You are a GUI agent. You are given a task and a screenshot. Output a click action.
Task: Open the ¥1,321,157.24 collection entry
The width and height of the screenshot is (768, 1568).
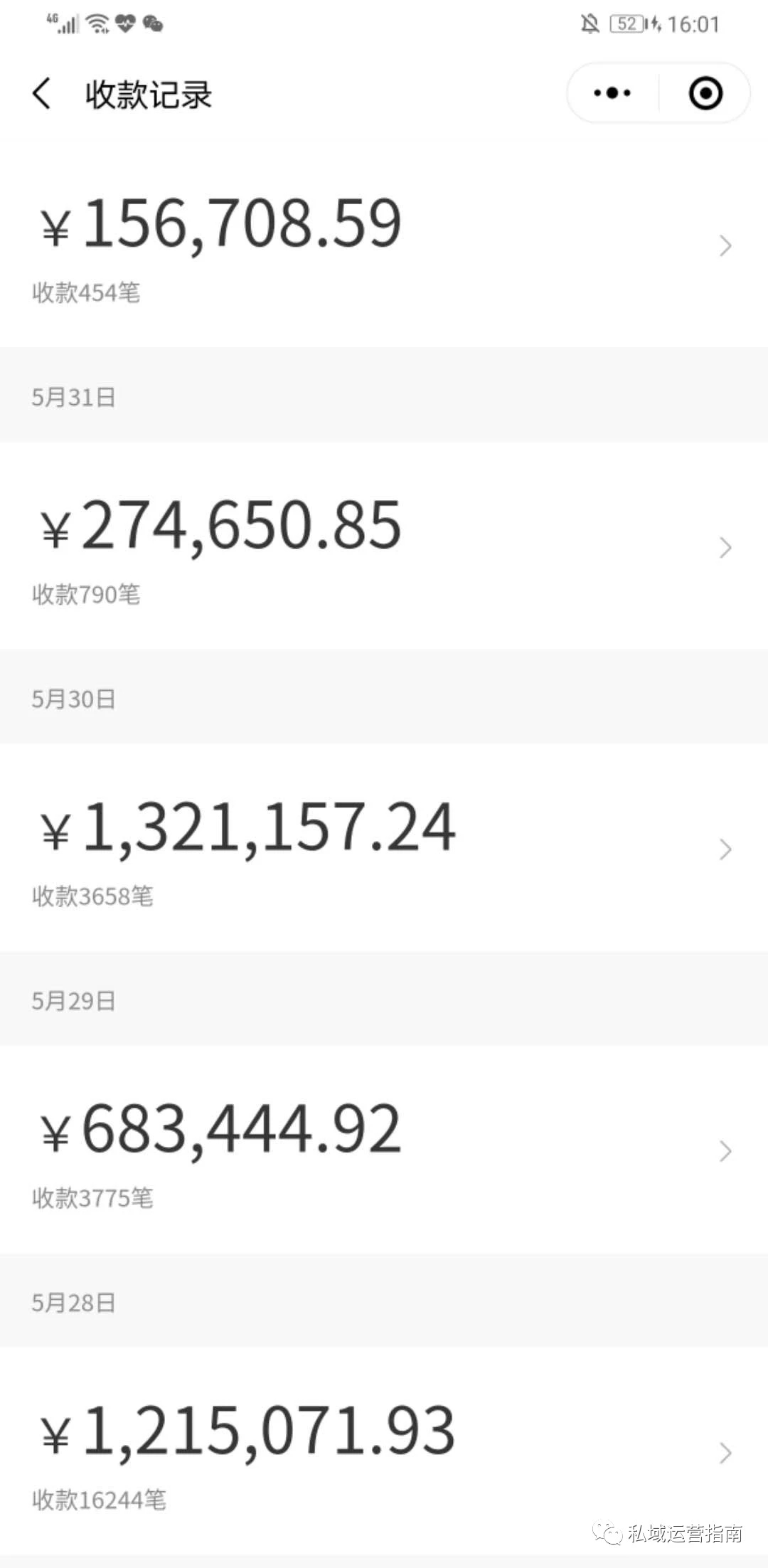pyautogui.click(x=384, y=848)
